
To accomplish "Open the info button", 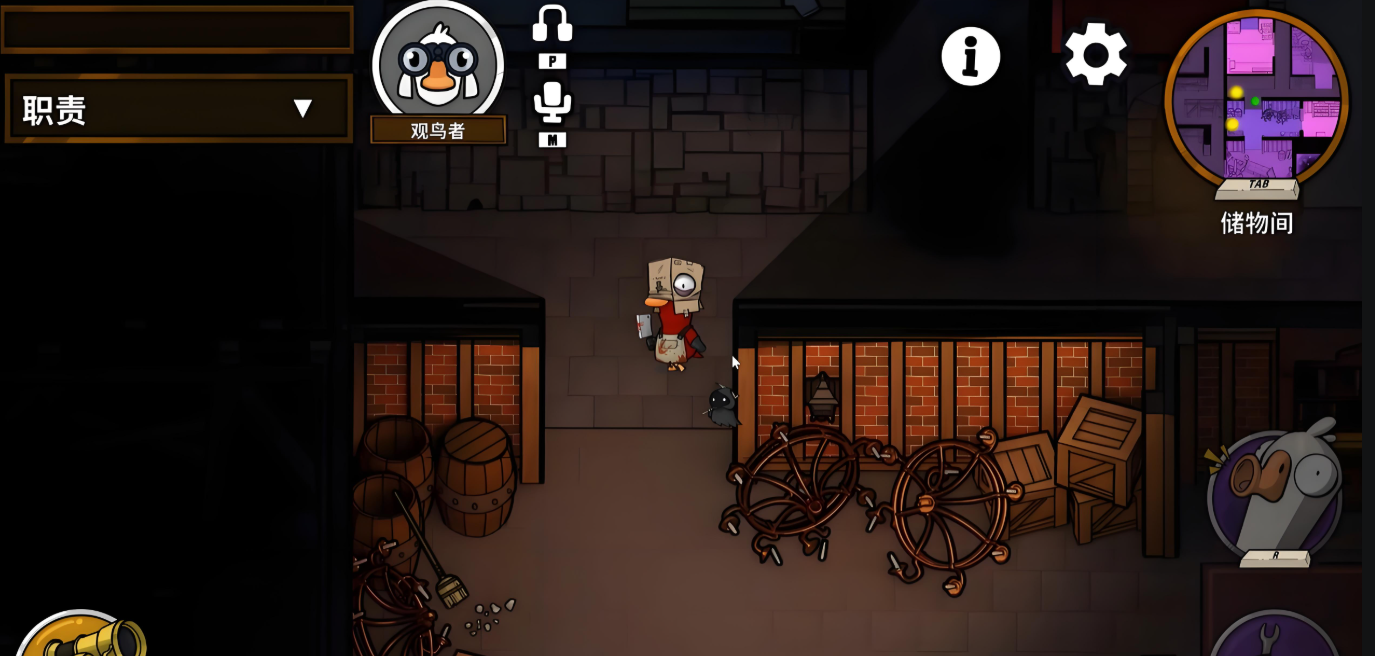I will coord(970,55).
